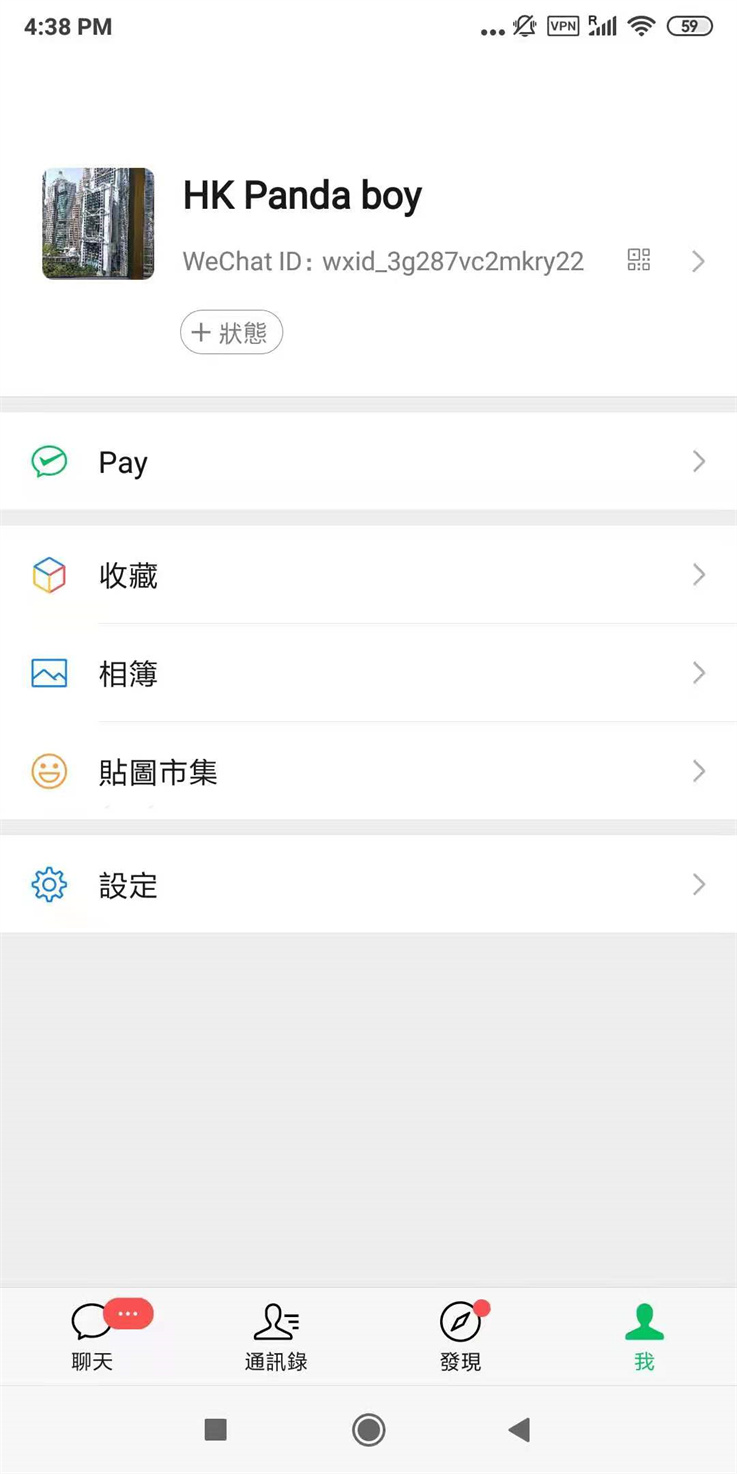Screen dimensions: 737x1474
Task: Switch to the 發現 discover tab
Action: [x=460, y=1336]
